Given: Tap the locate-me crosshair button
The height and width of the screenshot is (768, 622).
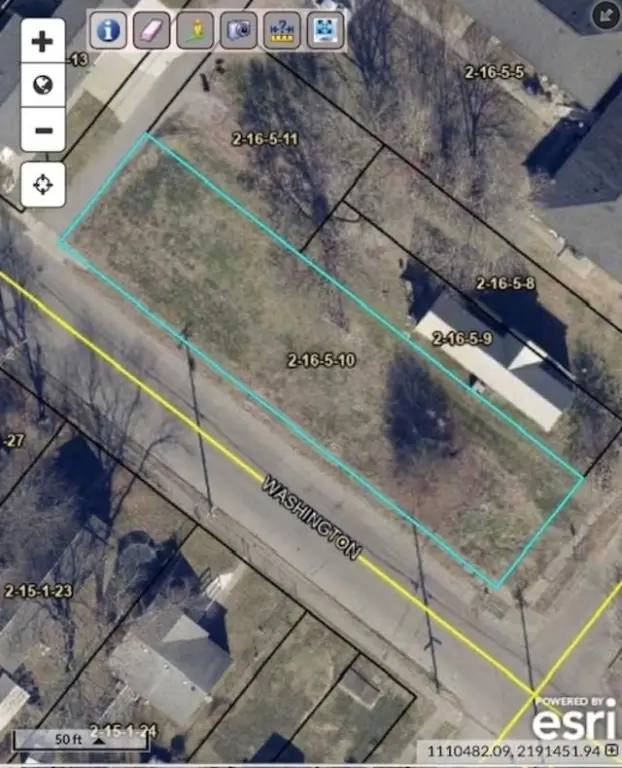Looking at the screenshot, I should tap(43, 184).
